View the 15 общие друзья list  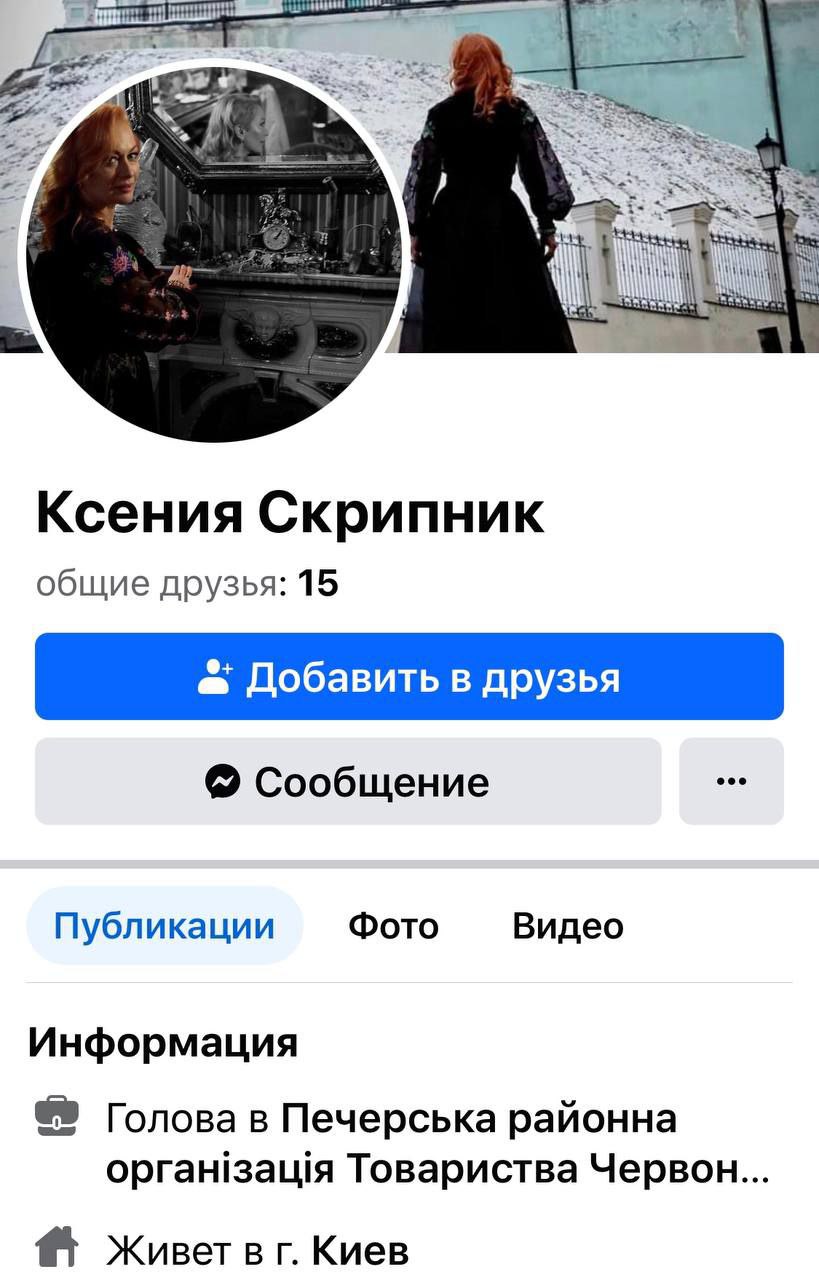click(187, 583)
